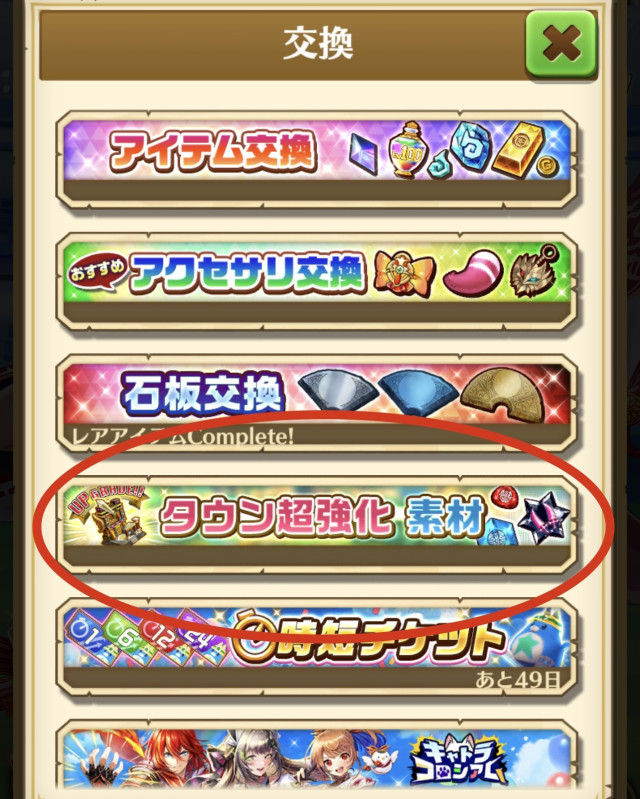The width and height of the screenshot is (640, 799).
Task: Open the キャトラコロシアム banner
Action: (x=316, y=760)
